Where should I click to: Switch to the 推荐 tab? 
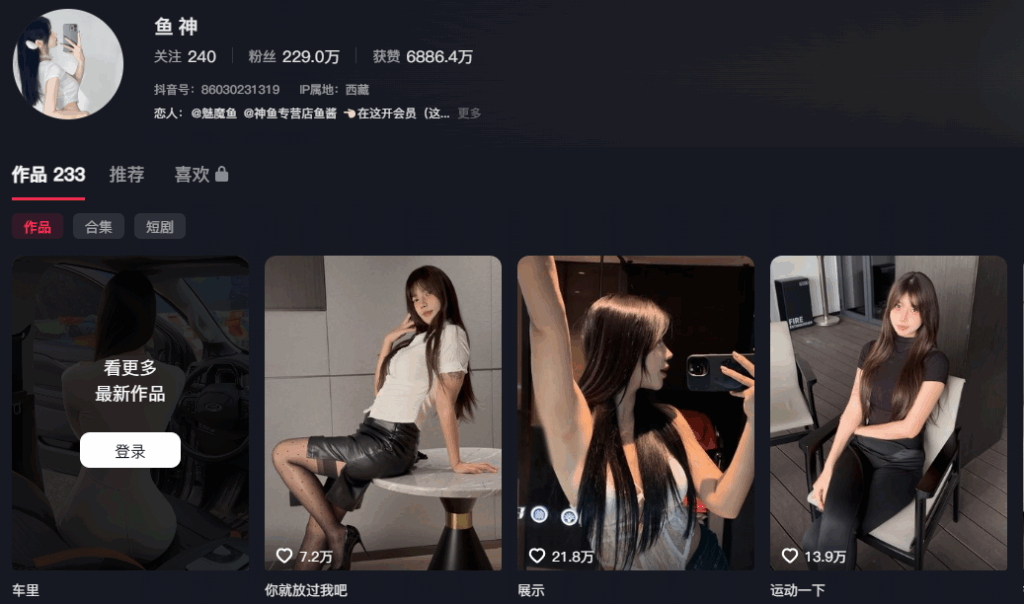[127, 175]
